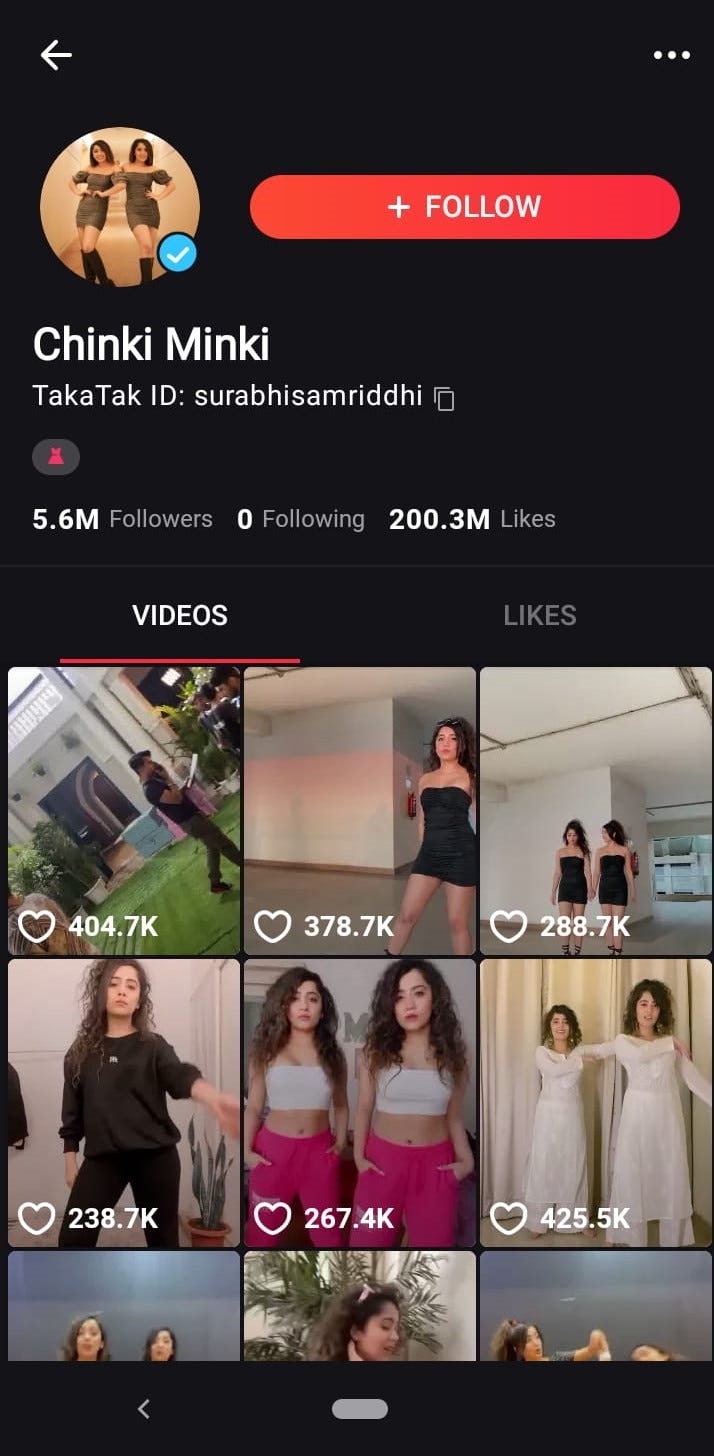Image resolution: width=714 pixels, height=1456 pixels.
Task: Watch the video with 238.7K likes
Action: click(x=124, y=1102)
